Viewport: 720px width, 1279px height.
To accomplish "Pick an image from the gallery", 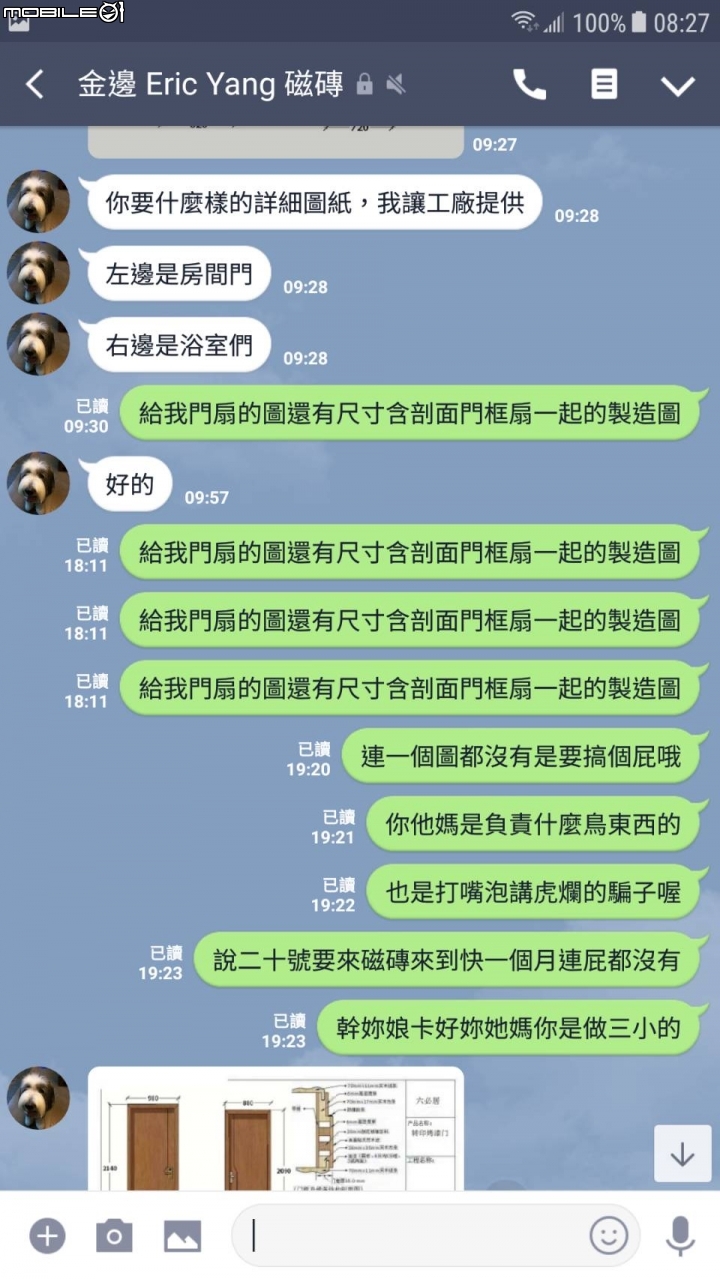I will [182, 1236].
